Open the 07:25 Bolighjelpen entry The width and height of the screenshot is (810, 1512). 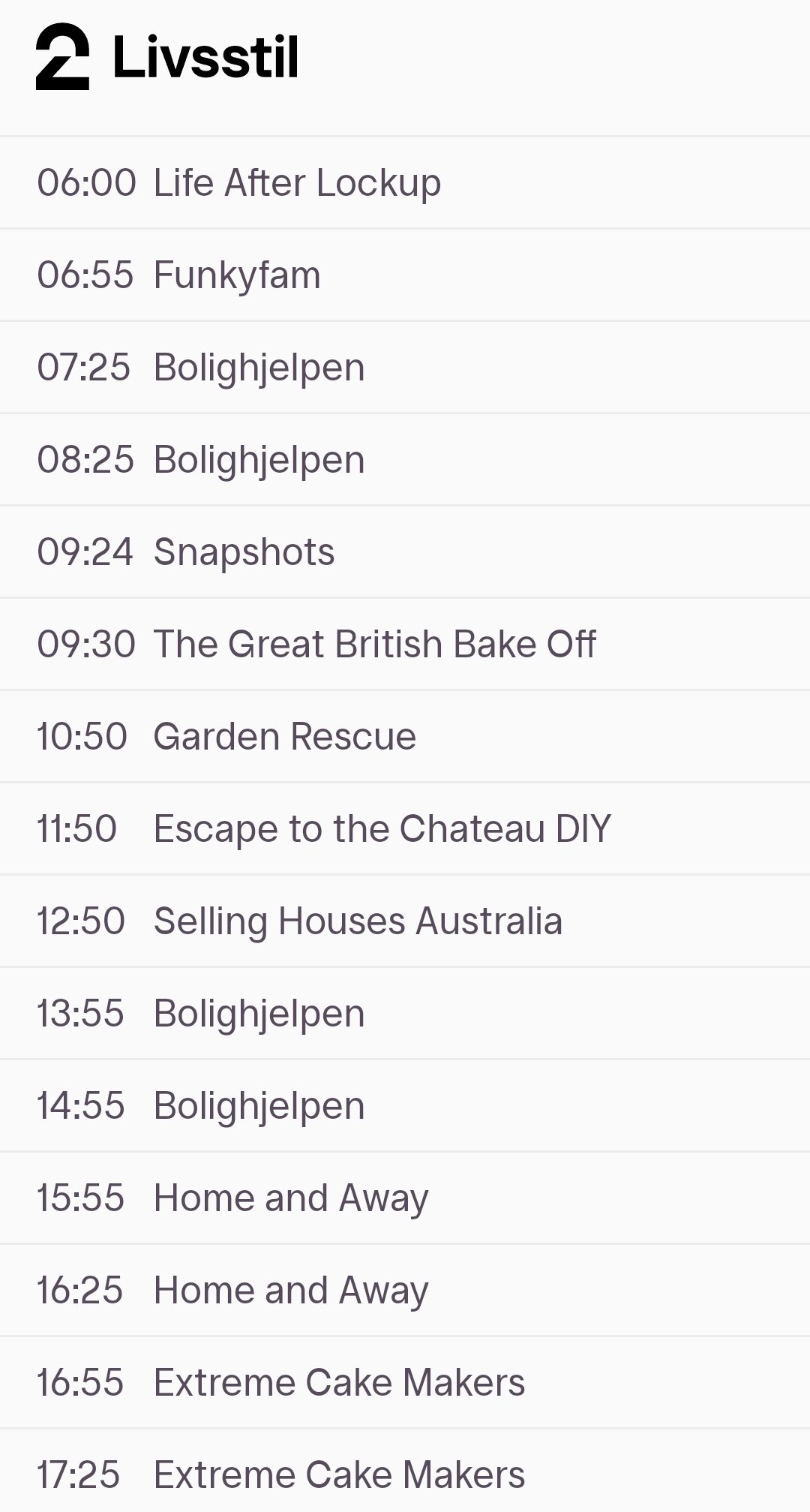405,367
